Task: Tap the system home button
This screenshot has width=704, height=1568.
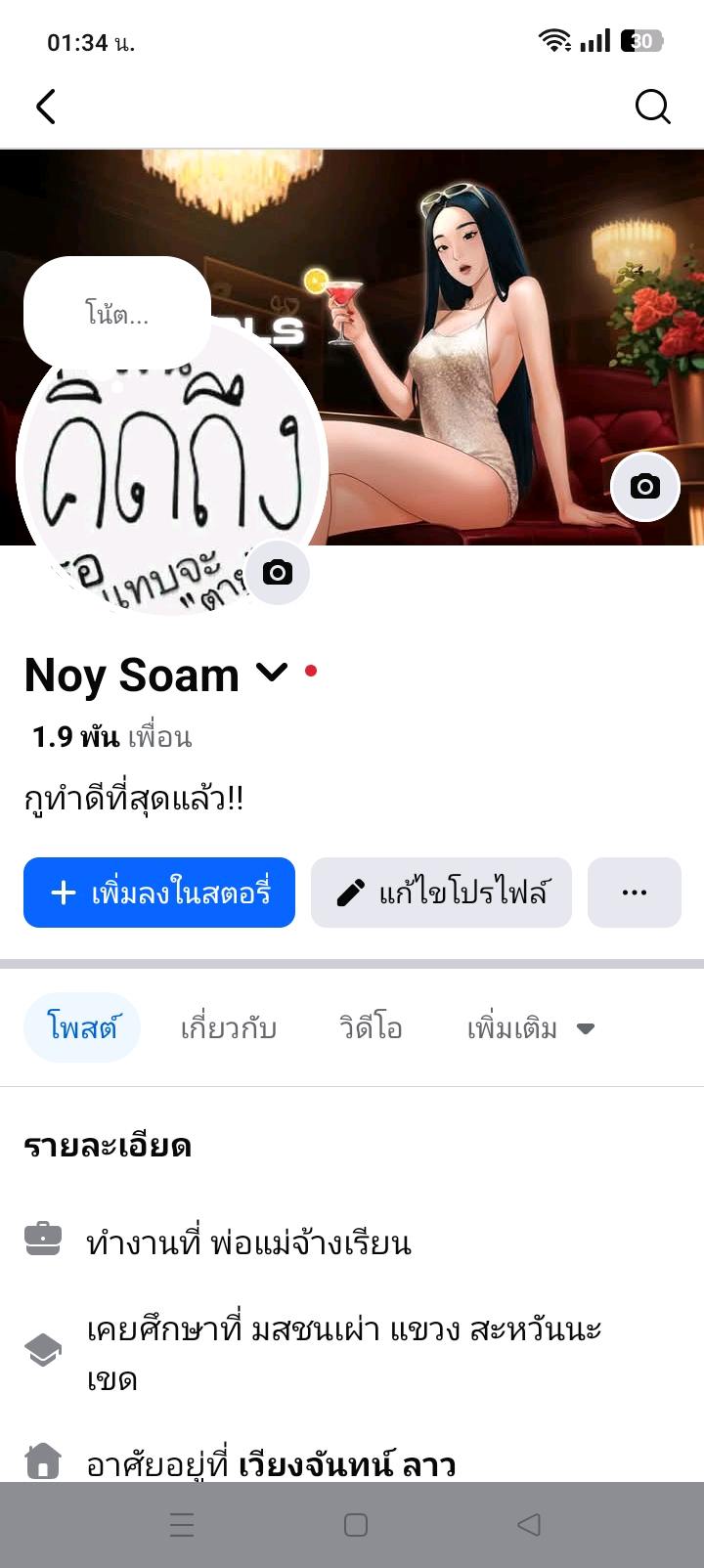Action: point(356,1525)
